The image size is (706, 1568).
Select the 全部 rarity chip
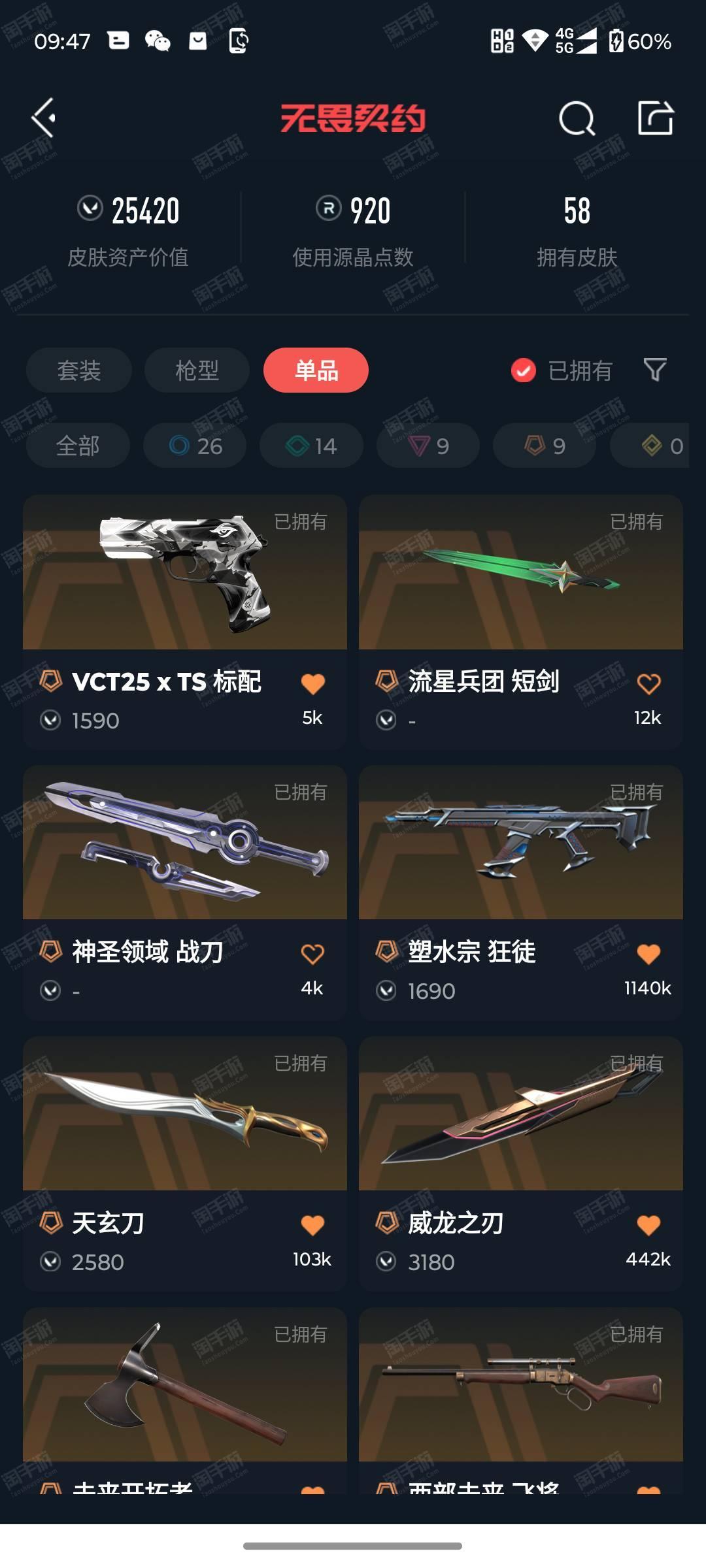pos(78,446)
